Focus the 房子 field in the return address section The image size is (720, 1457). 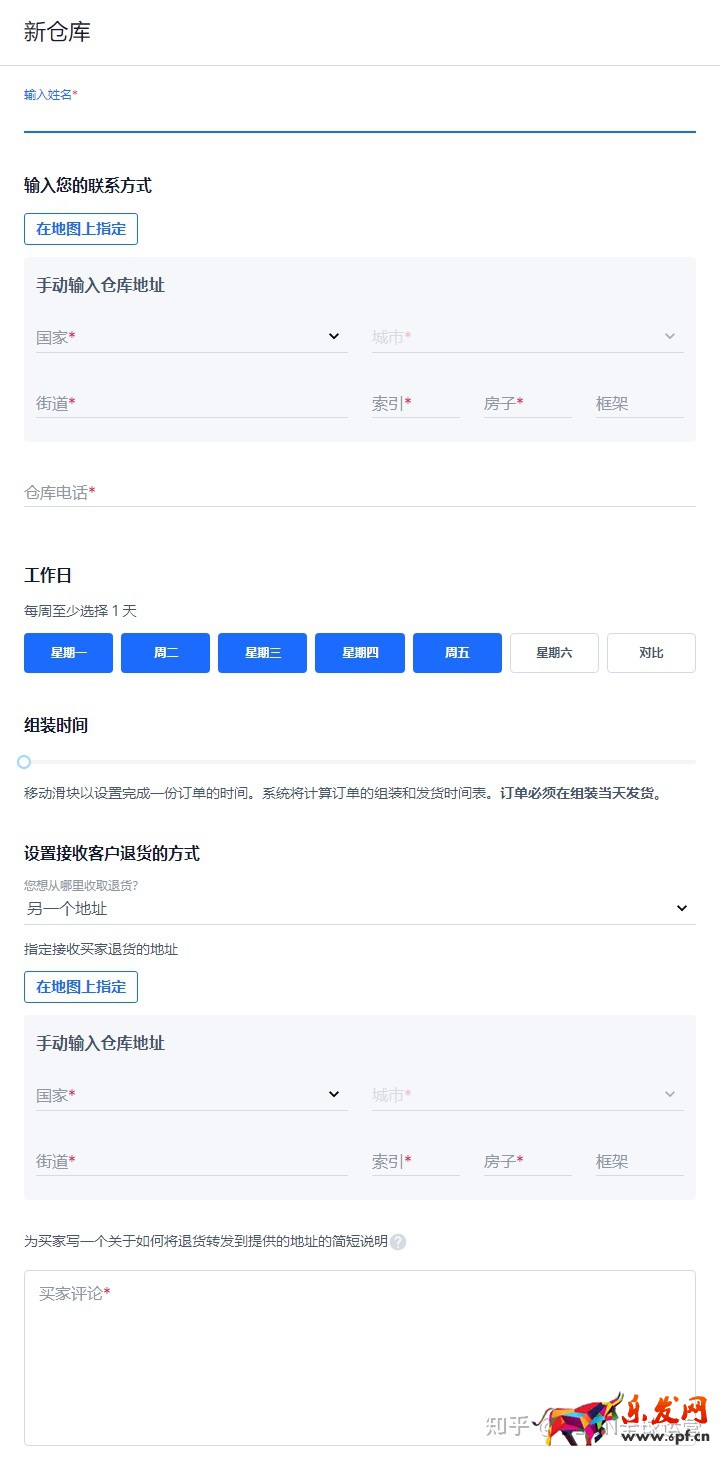click(527, 1161)
